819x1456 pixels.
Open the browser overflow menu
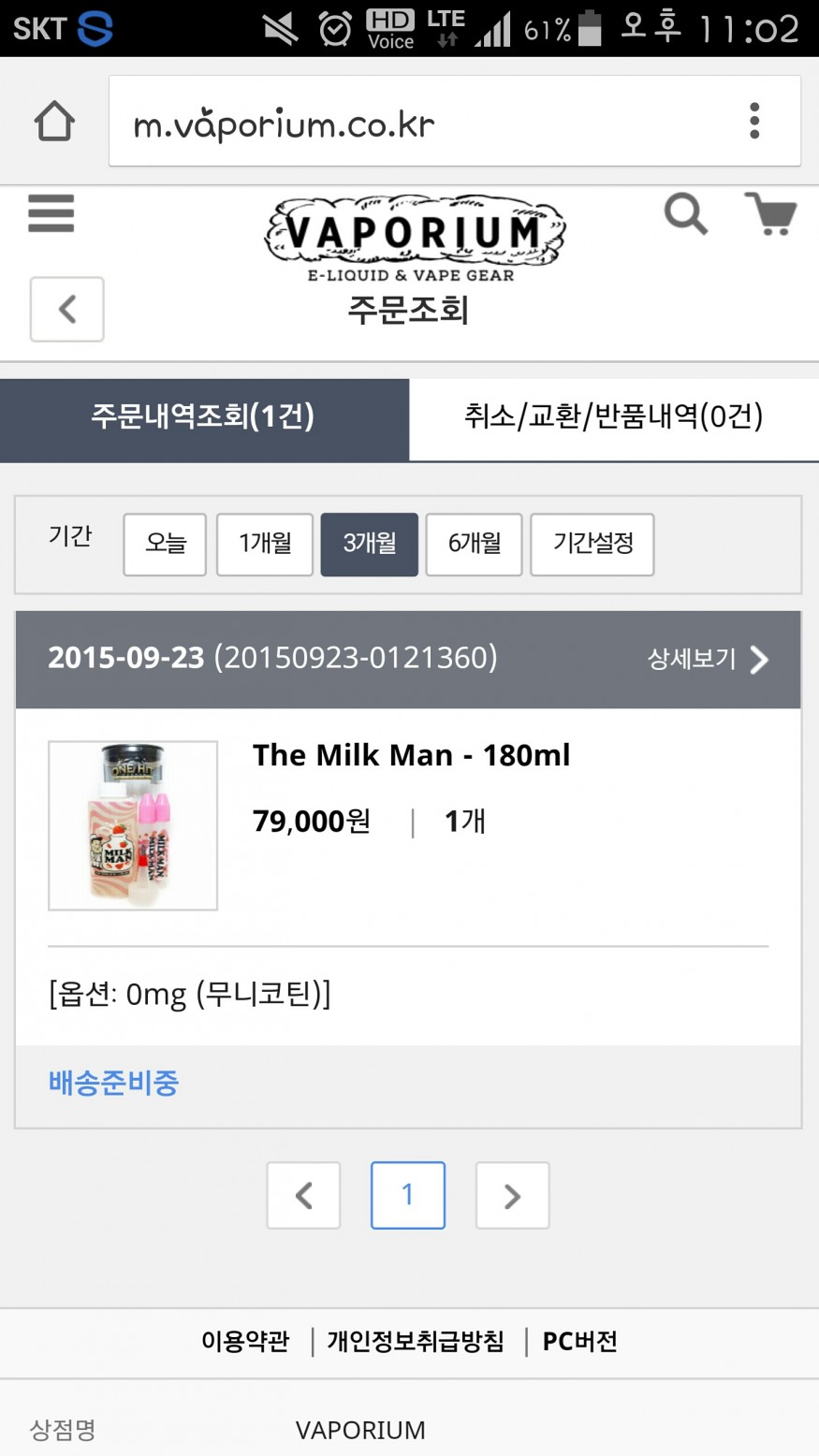click(754, 122)
